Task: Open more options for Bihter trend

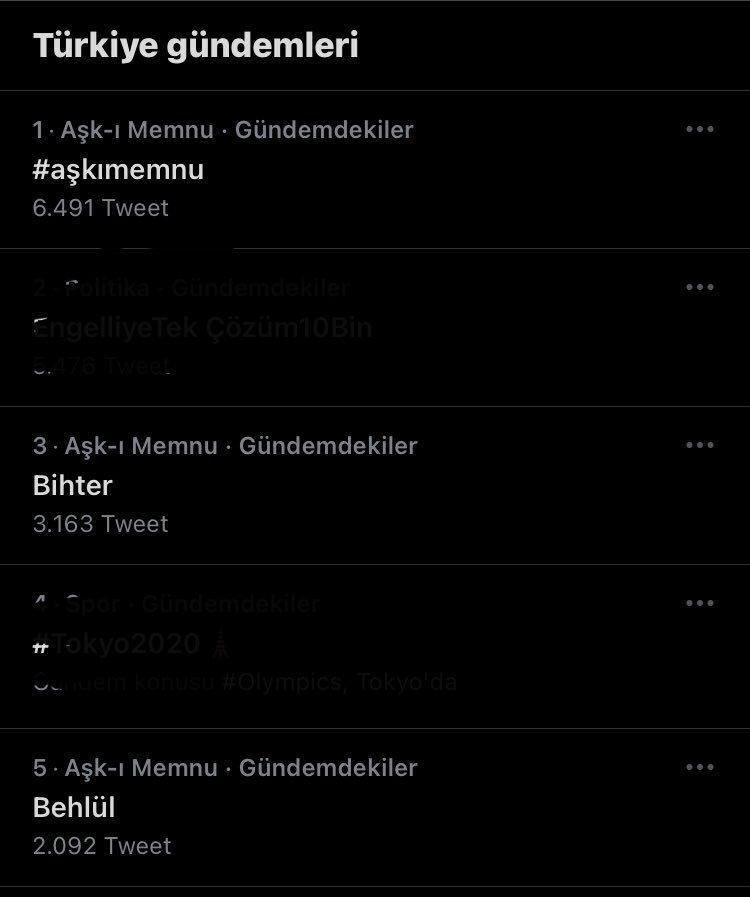Action: click(x=700, y=445)
